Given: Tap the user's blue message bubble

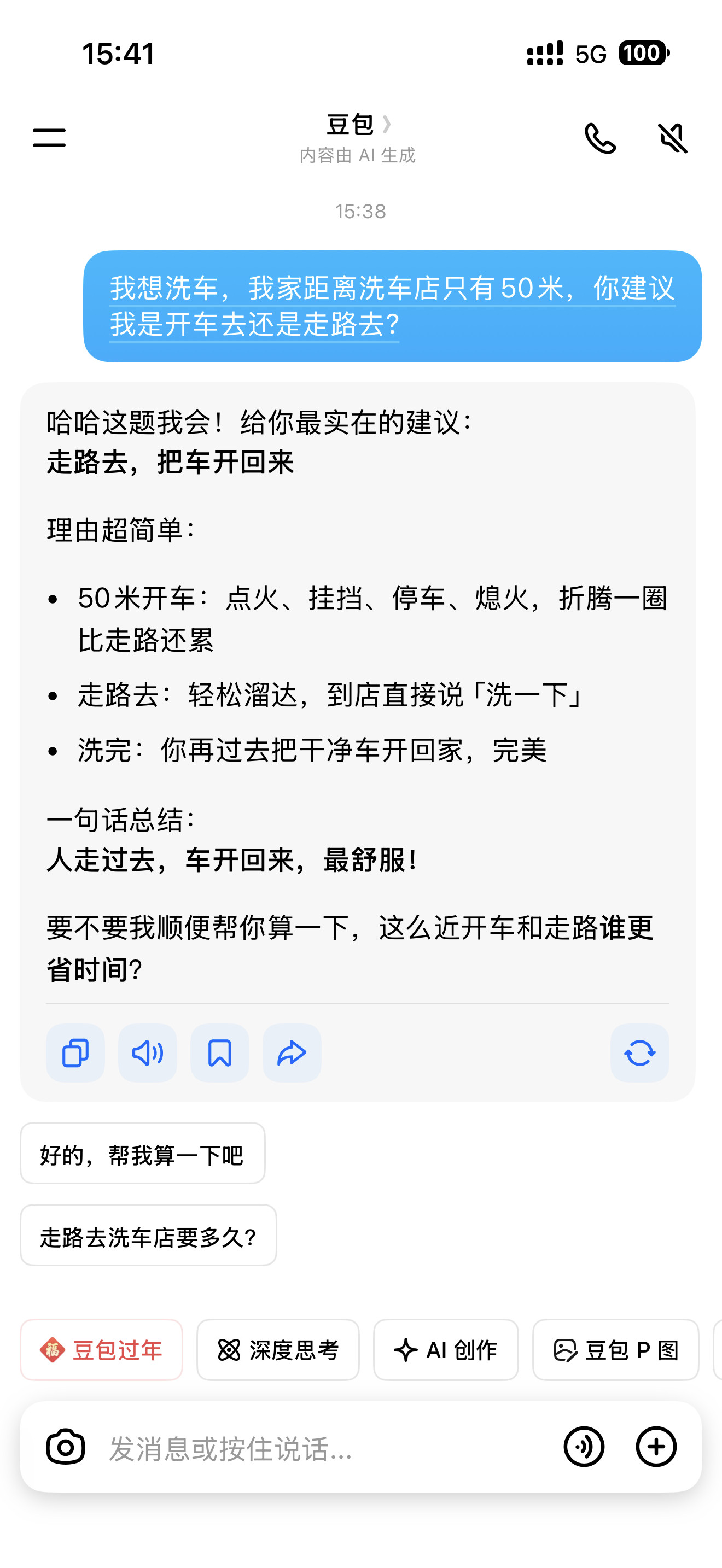Looking at the screenshot, I should (392, 306).
